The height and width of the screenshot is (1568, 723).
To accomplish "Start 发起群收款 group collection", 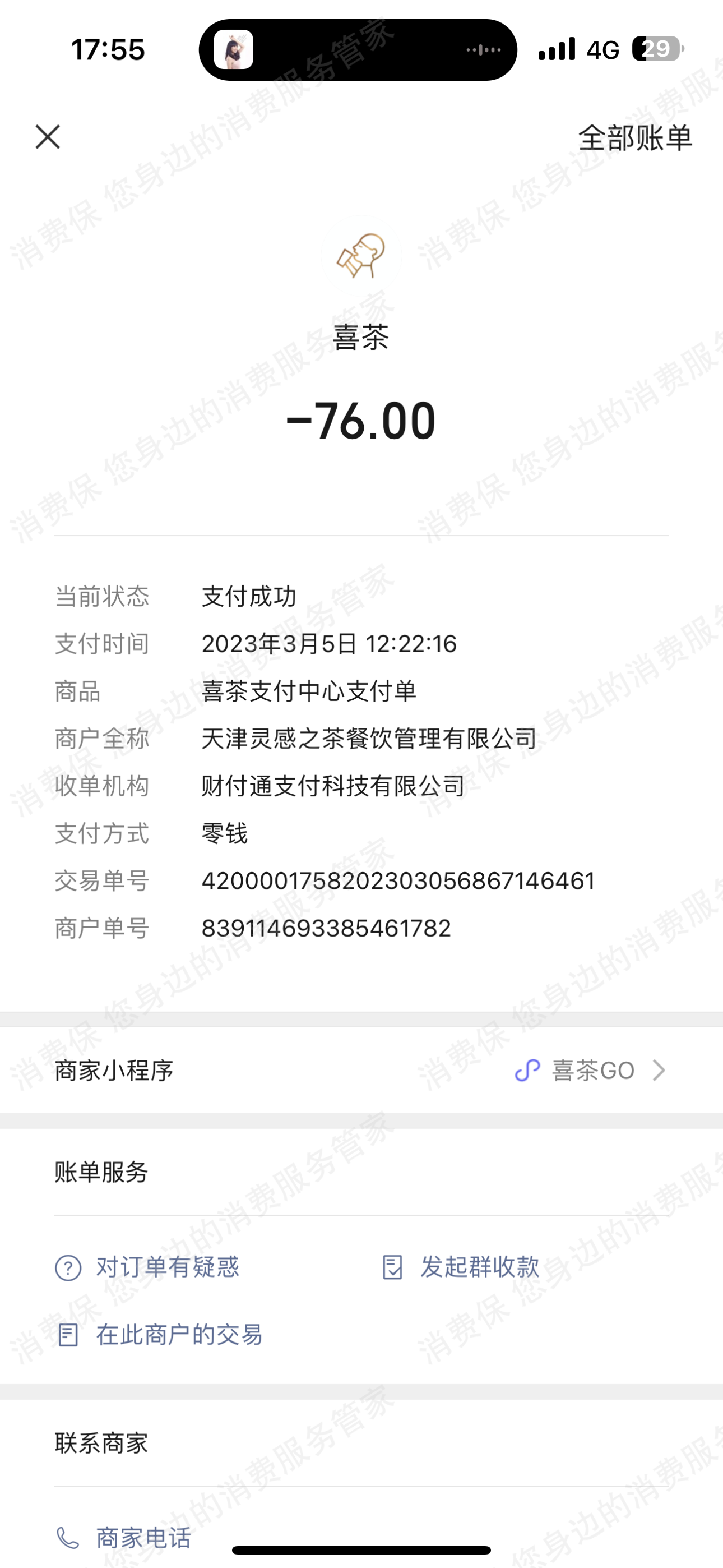I will pyautogui.click(x=461, y=1267).
